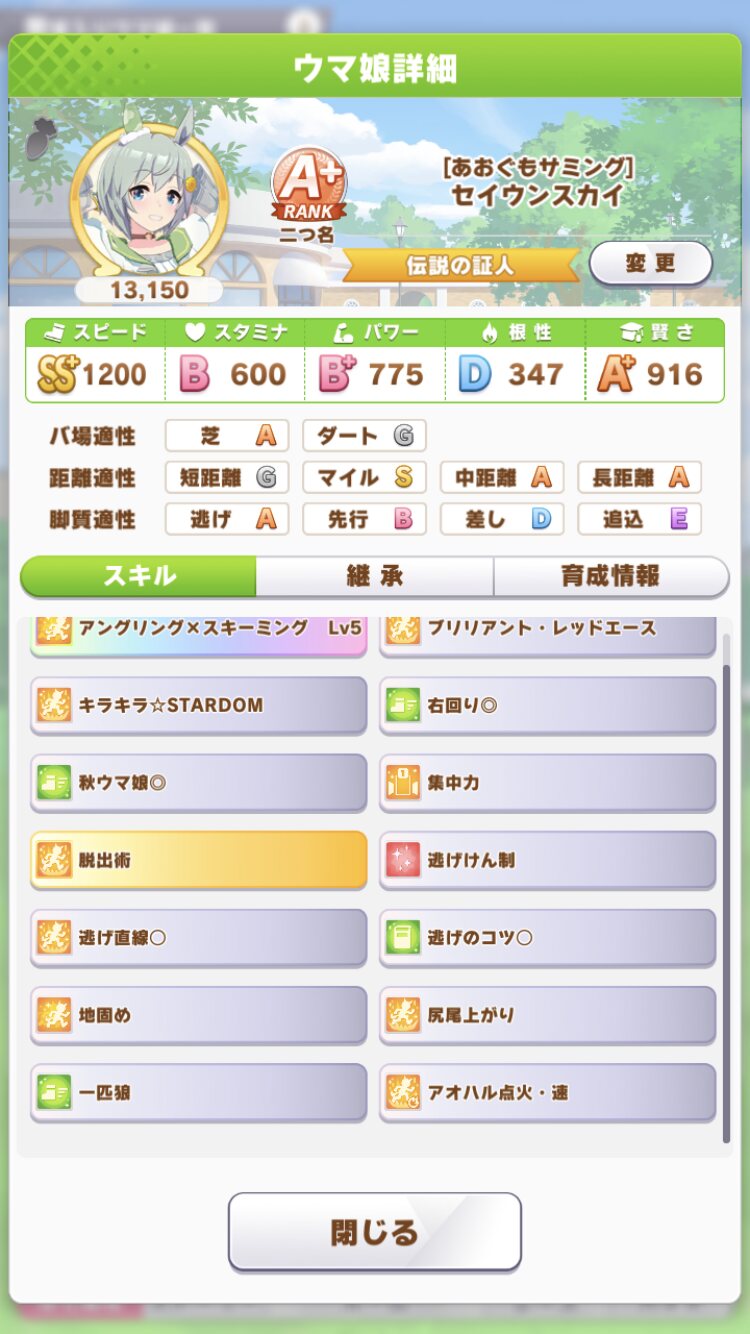The height and width of the screenshot is (1334, 750).
Task: View the 逃げけん制 skill
Action: tap(548, 860)
